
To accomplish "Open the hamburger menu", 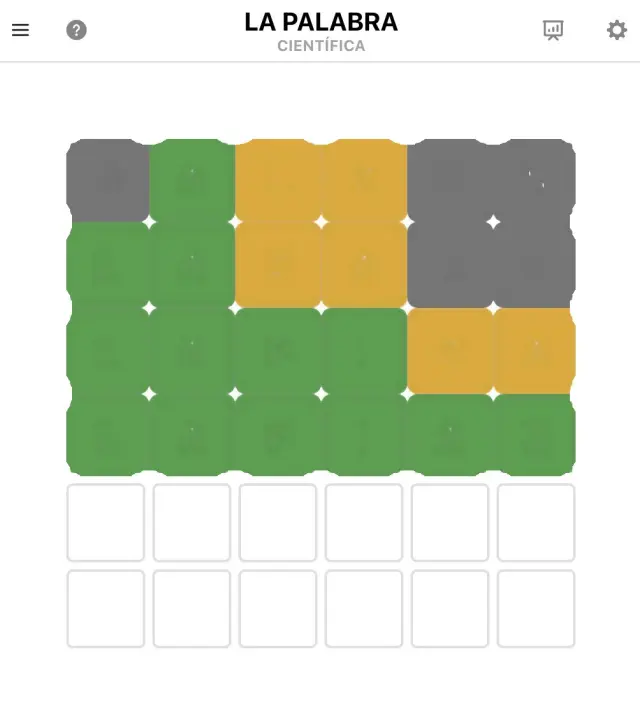I will coord(20,30).
